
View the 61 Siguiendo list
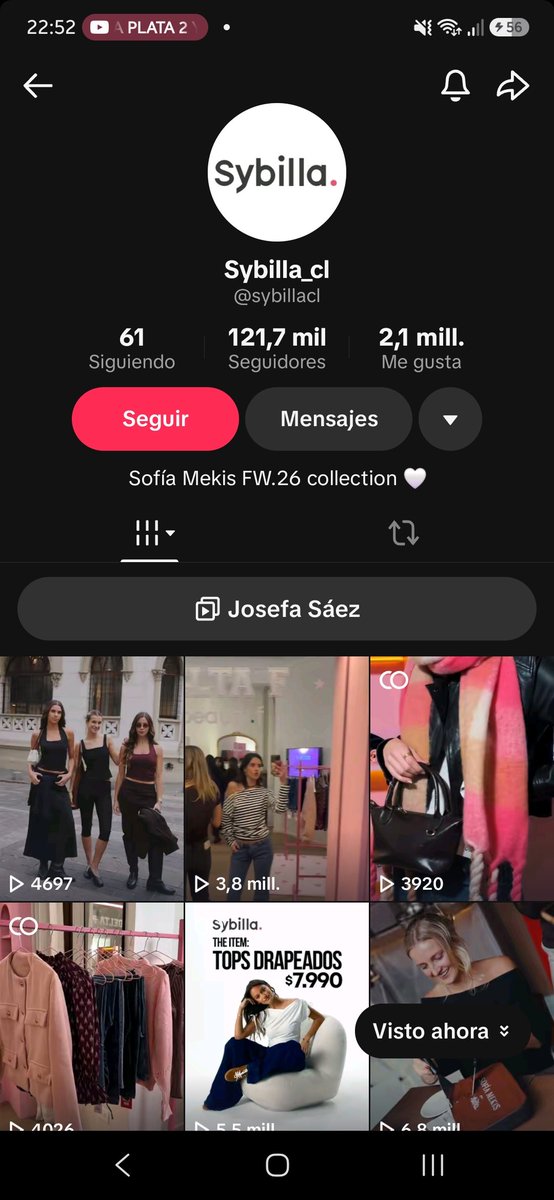pos(132,349)
